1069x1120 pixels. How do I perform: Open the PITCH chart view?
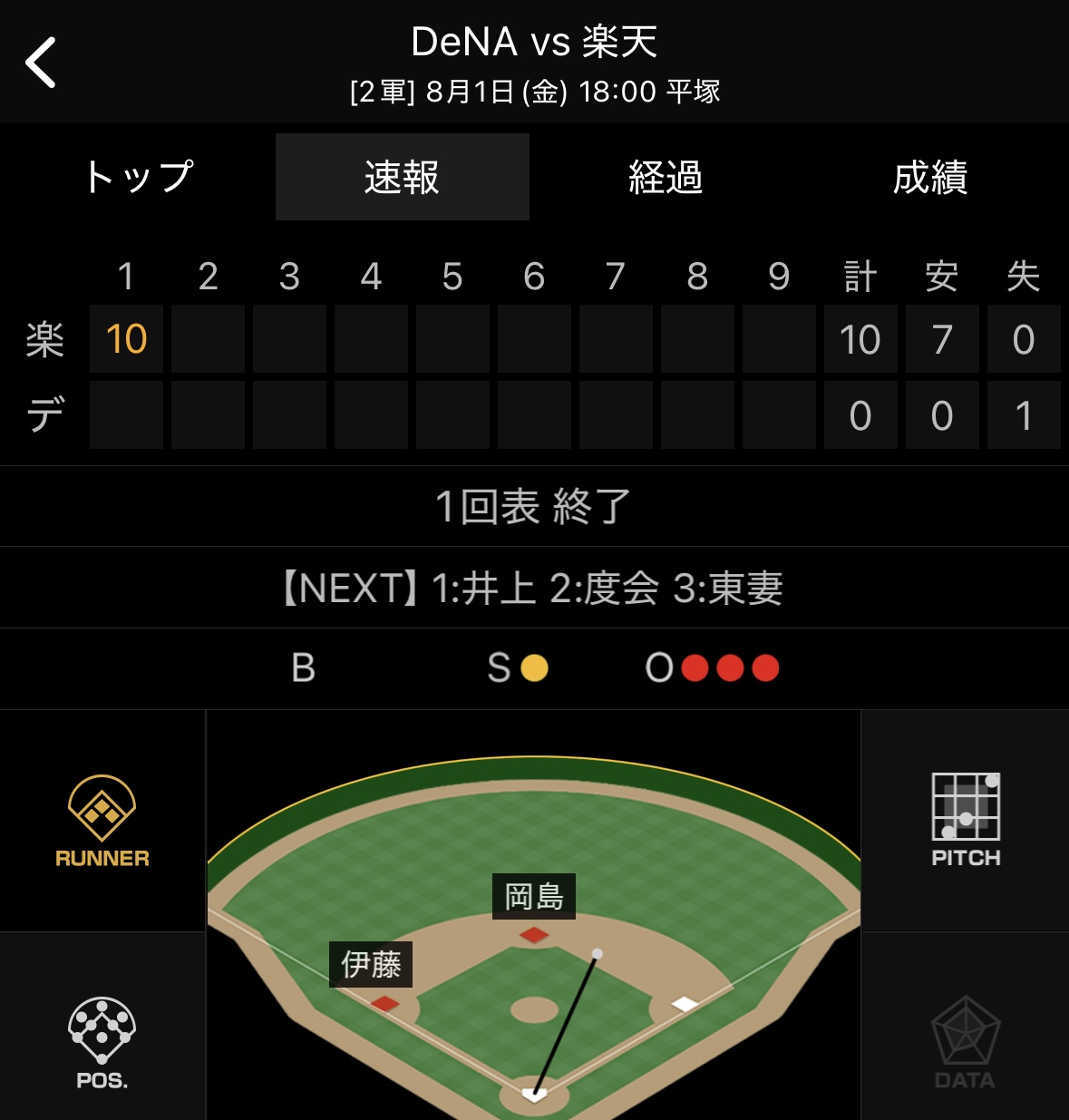(x=966, y=821)
